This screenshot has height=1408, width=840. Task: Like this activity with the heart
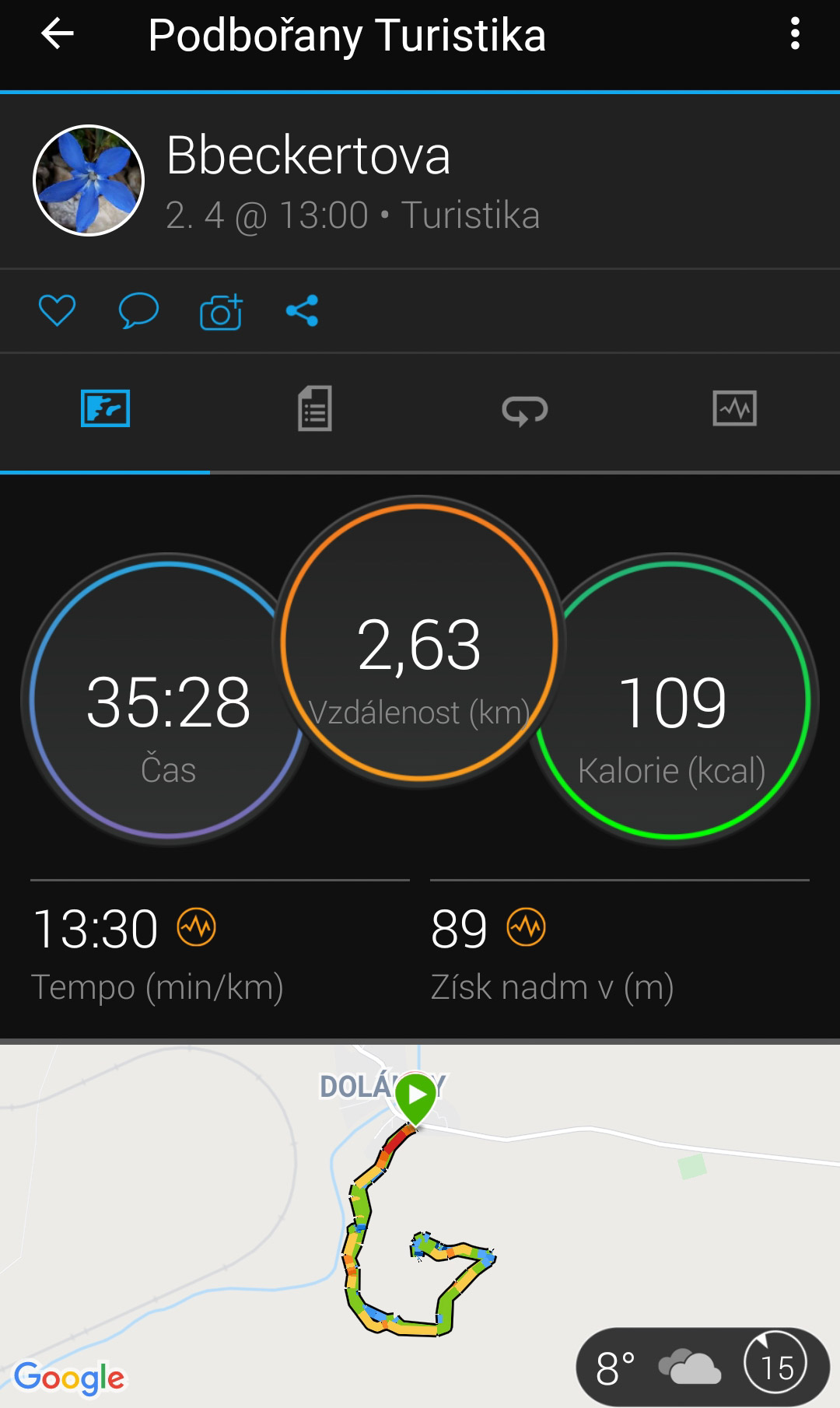click(57, 311)
